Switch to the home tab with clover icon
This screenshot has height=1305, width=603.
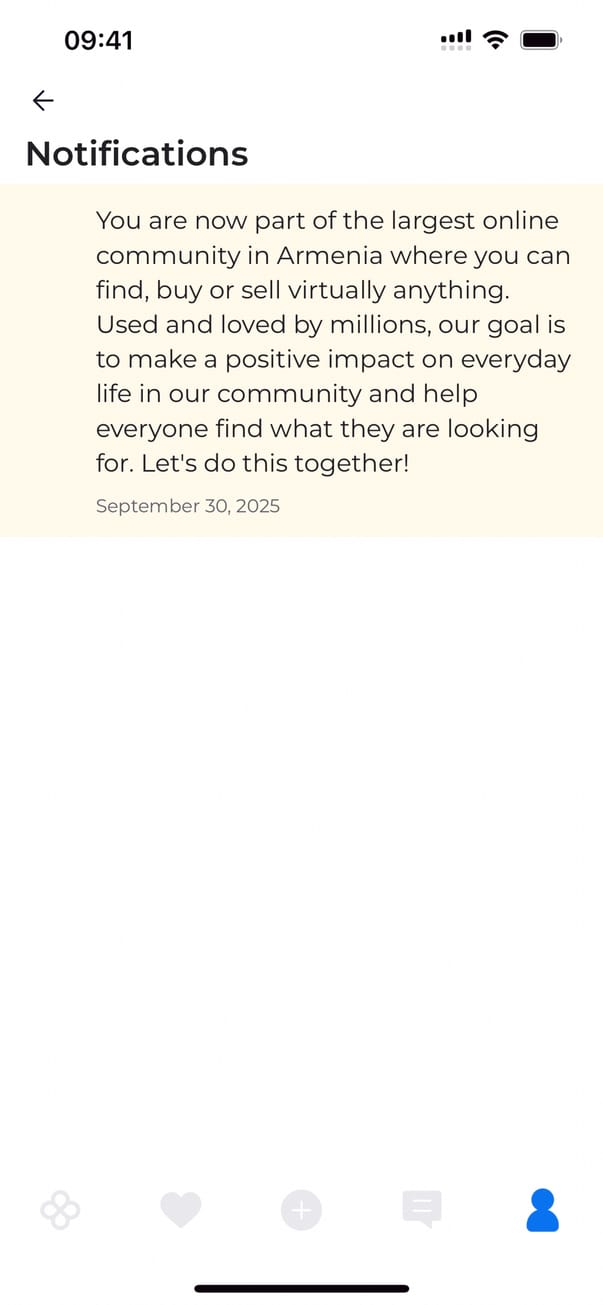(x=60, y=1210)
